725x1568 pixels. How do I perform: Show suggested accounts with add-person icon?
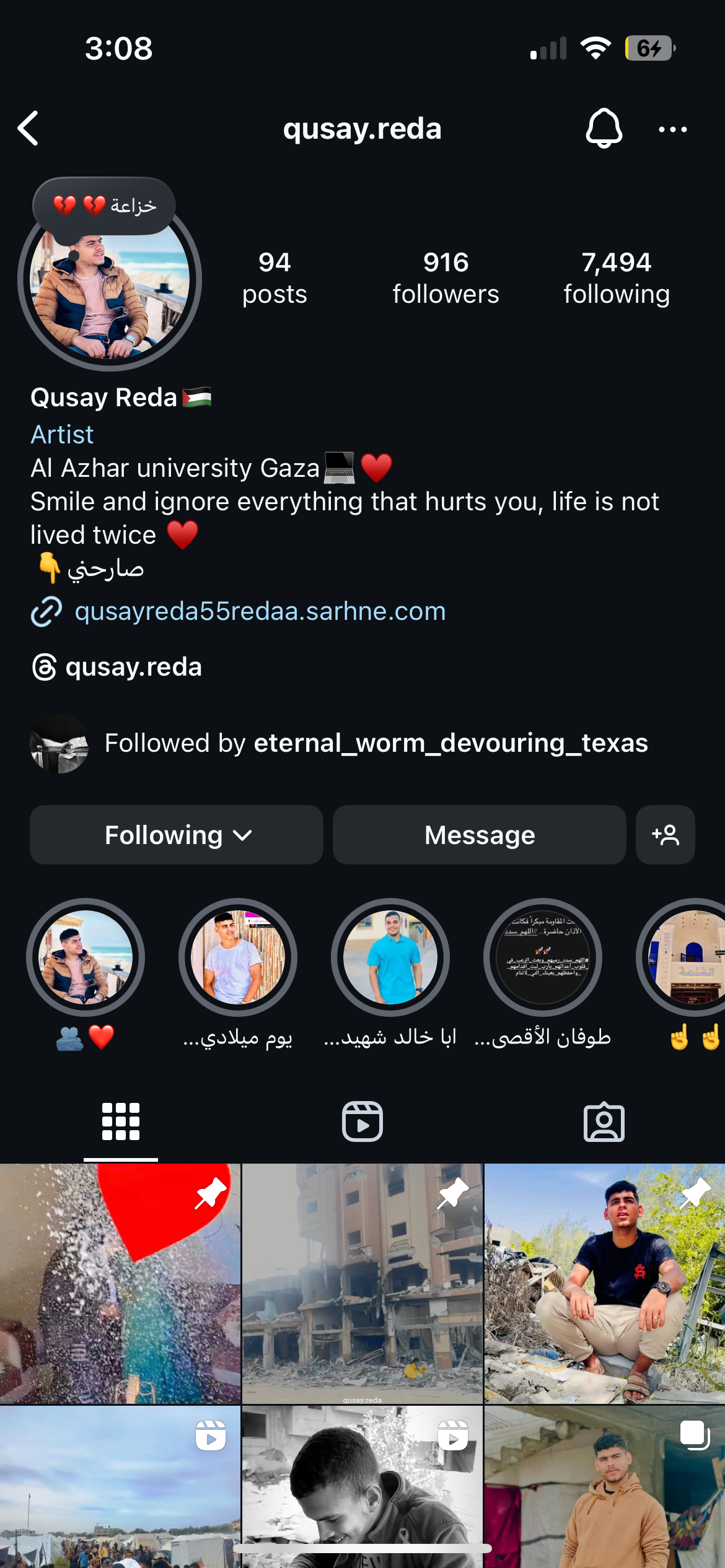click(x=665, y=835)
